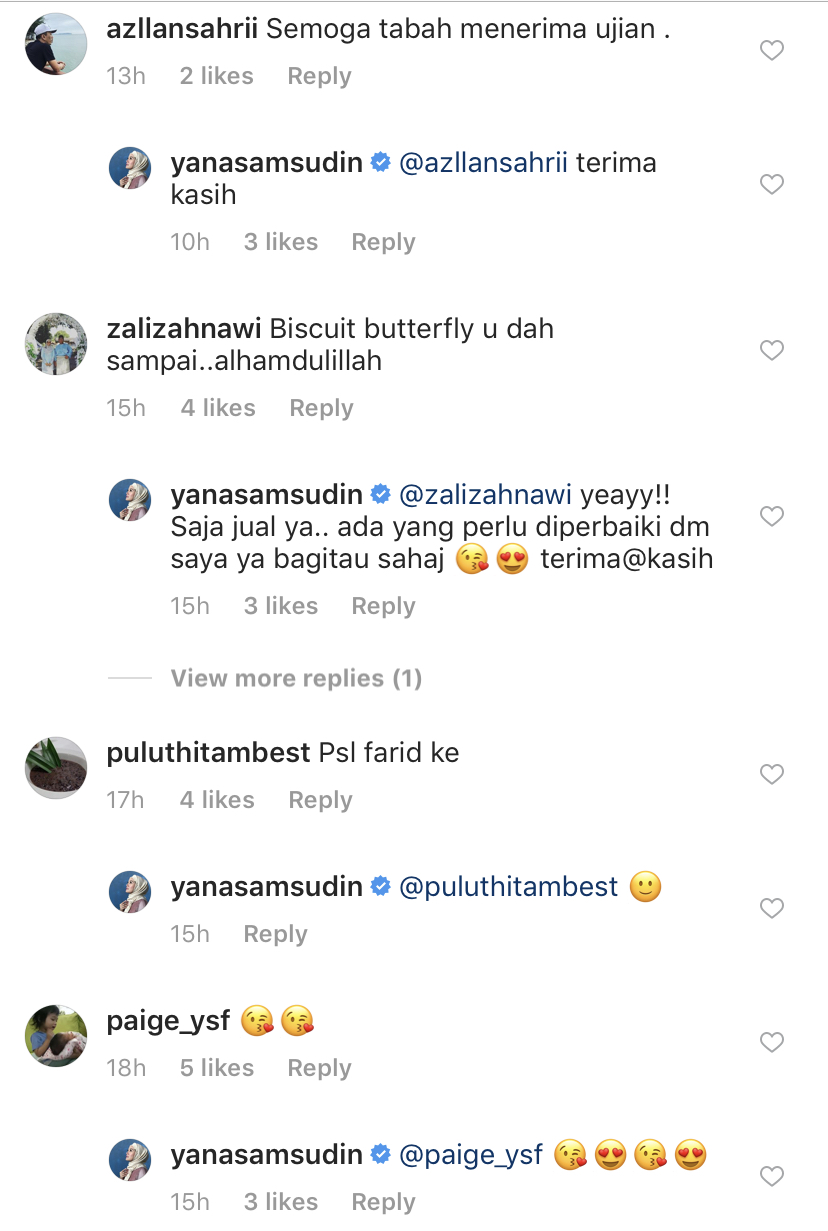Open the @puluthitambest mention link
The height and width of the screenshot is (1231, 828).
tap(508, 887)
